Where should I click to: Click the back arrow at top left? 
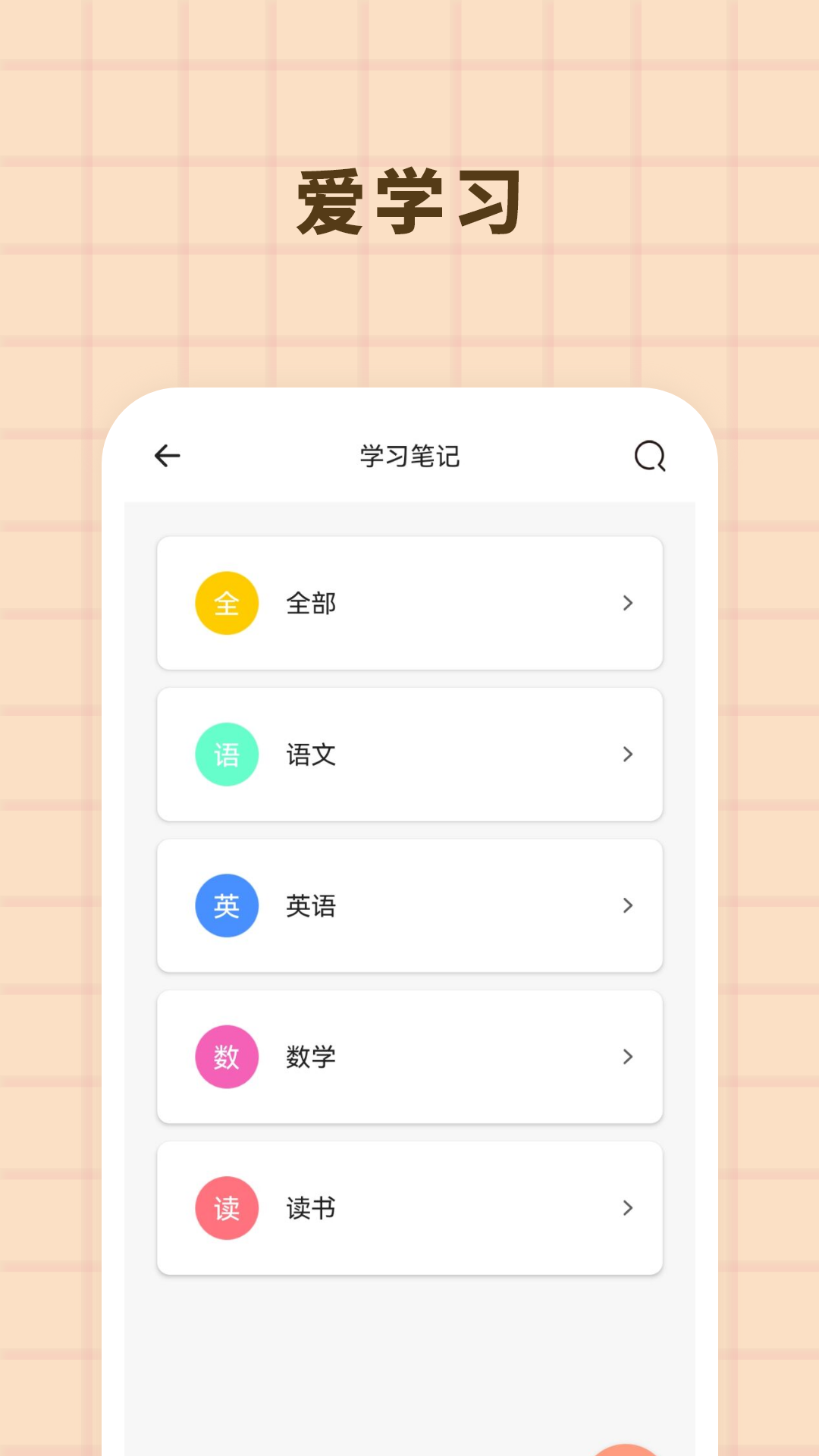168,455
